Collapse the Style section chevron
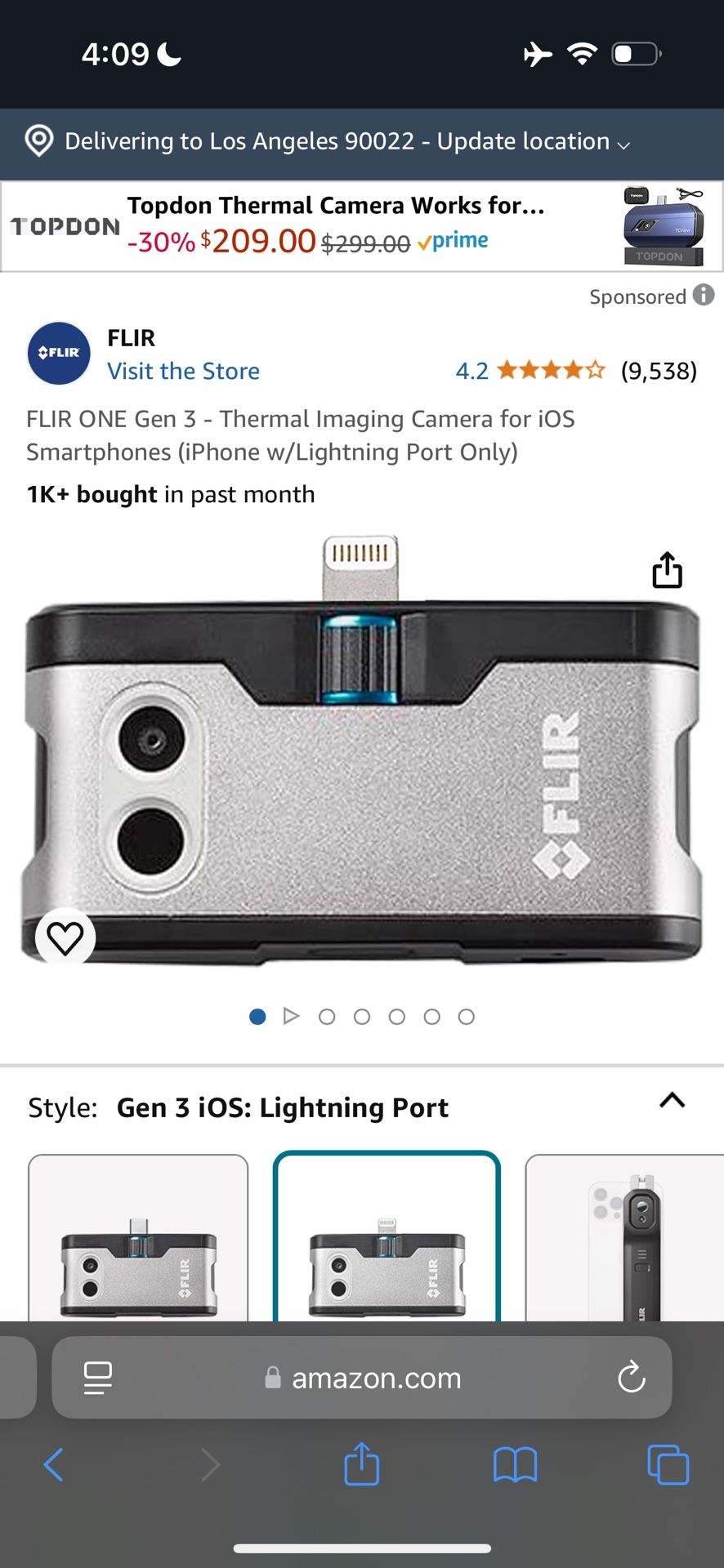Viewport: 724px width, 1568px height. 672,1100
